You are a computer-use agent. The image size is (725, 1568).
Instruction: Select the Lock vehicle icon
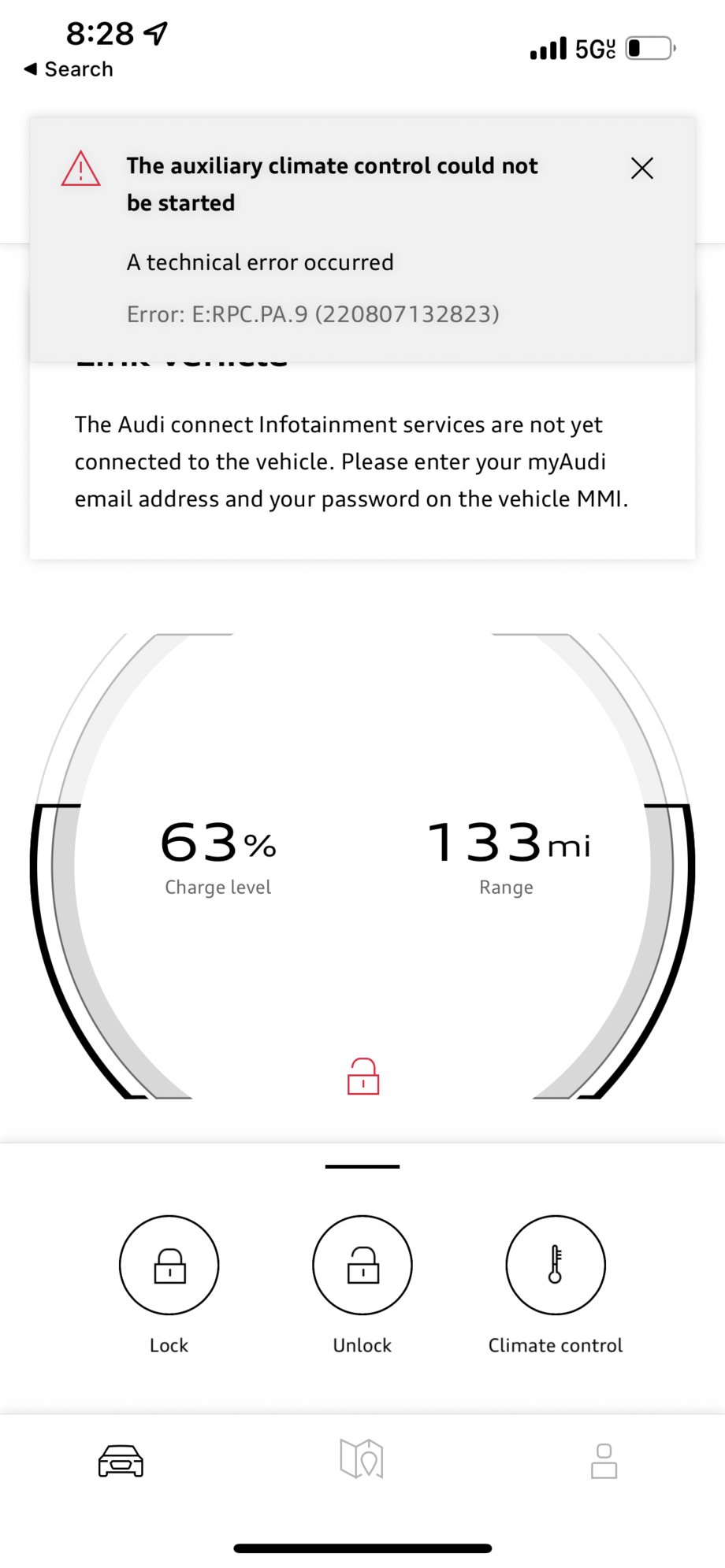(169, 1265)
